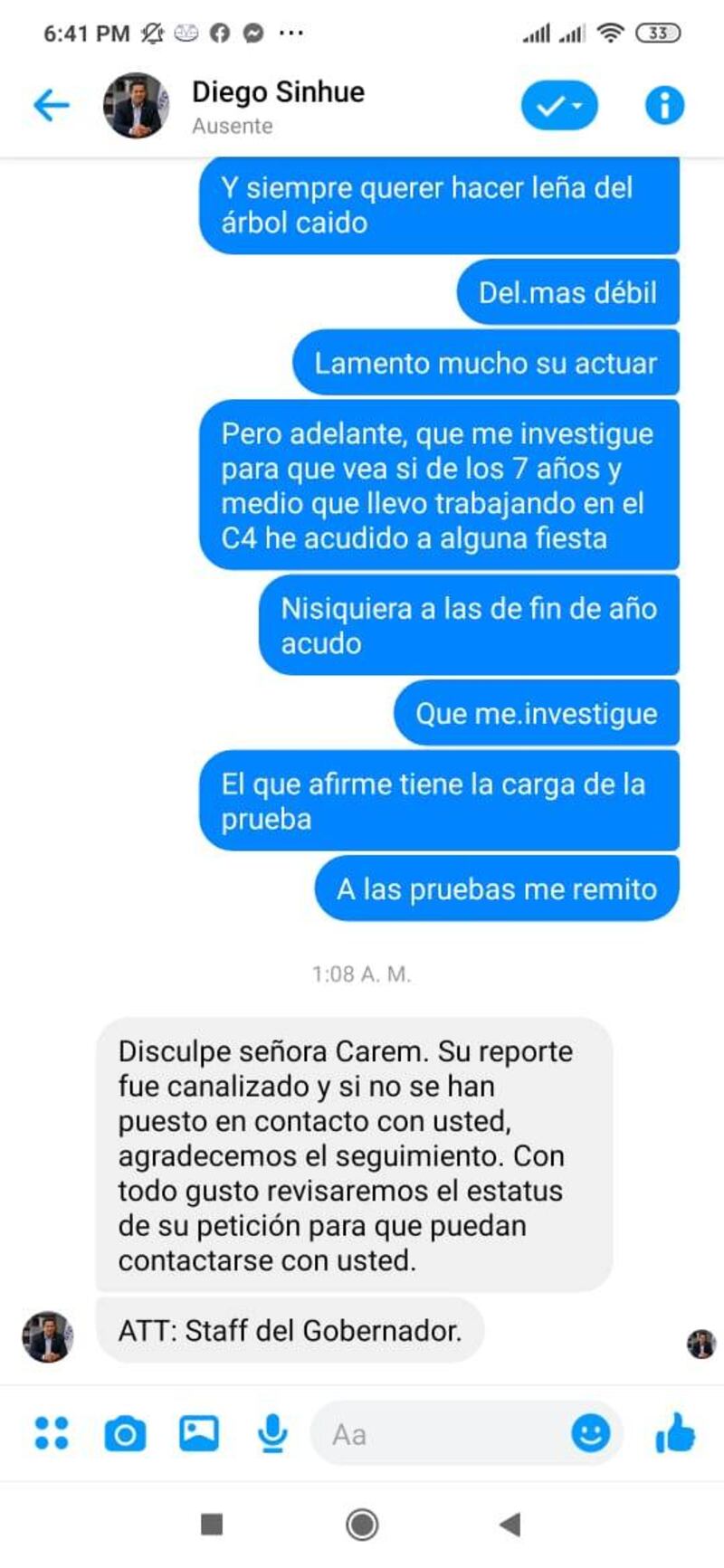Send a thumbs-up like
Screen dimensions: 724x1568
click(x=675, y=1433)
